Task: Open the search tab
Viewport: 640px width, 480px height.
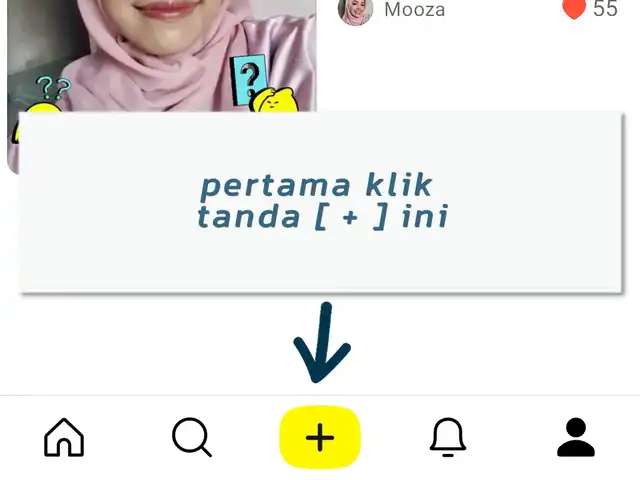Action: click(x=191, y=438)
